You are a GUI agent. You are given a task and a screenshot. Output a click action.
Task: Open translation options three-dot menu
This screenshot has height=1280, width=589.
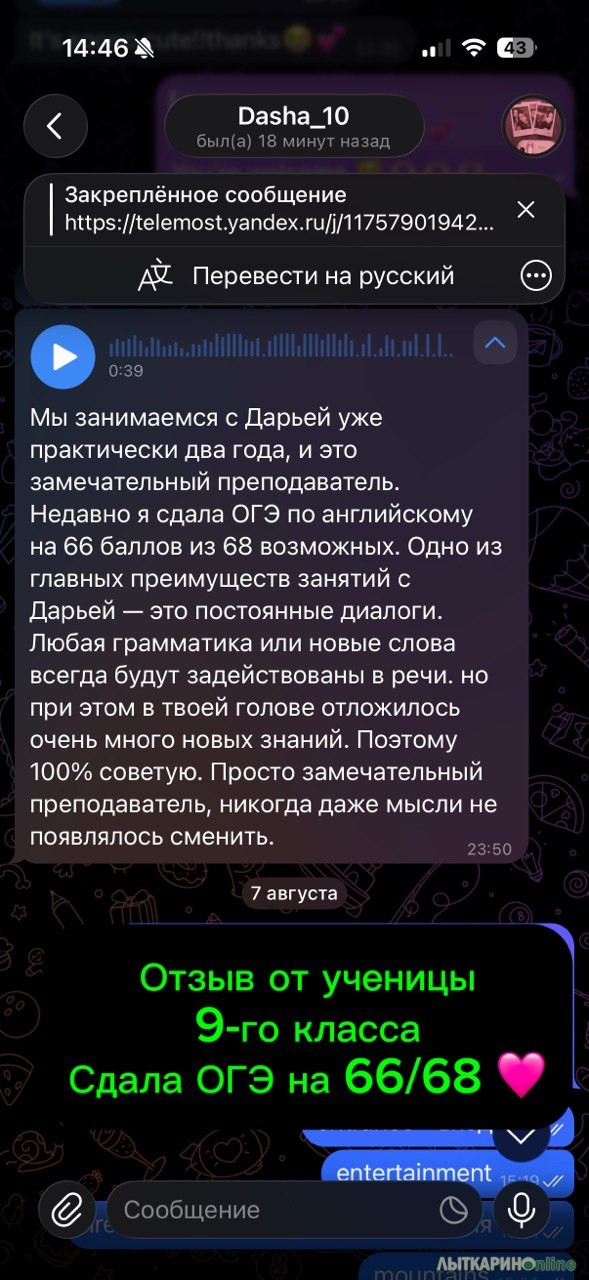tap(537, 276)
